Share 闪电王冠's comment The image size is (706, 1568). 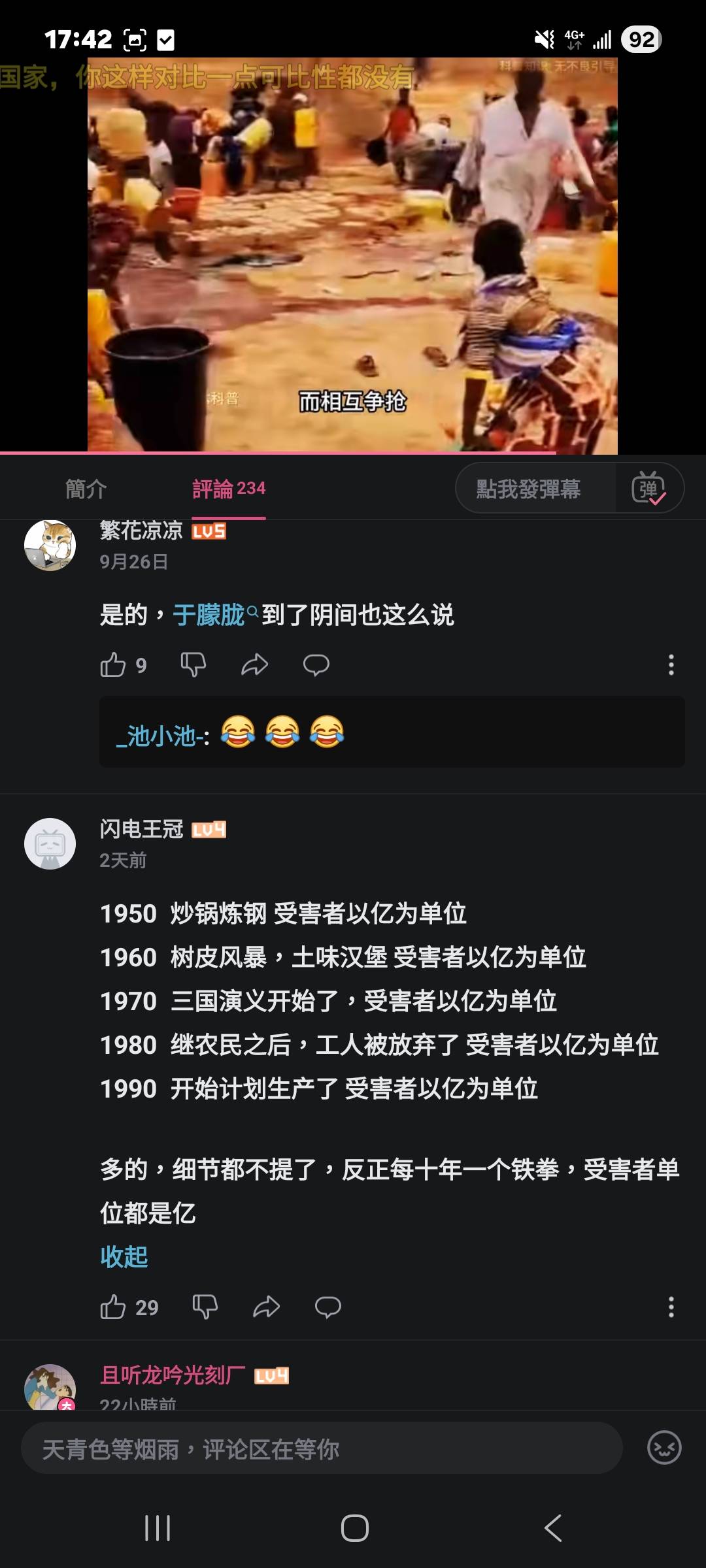tap(266, 1307)
